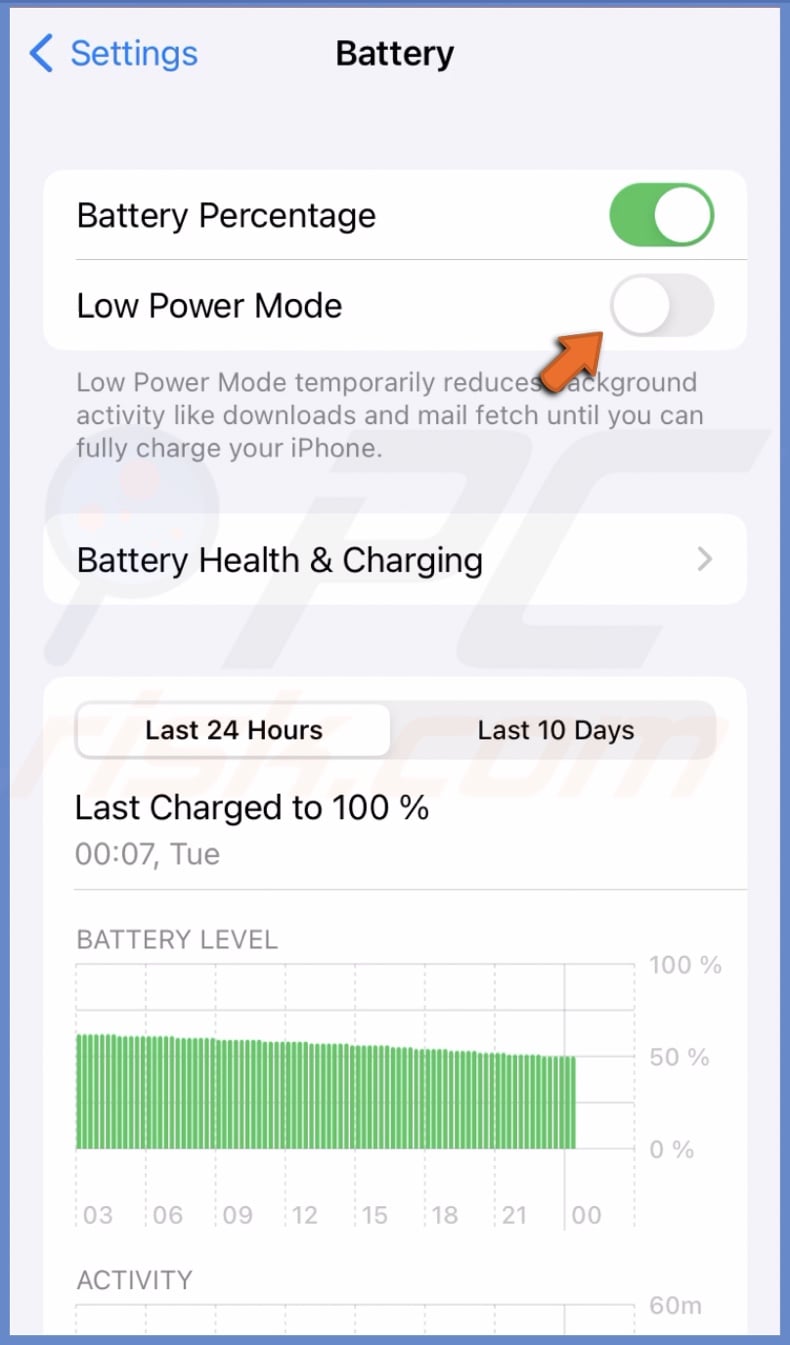Image resolution: width=790 pixels, height=1345 pixels.
Task: Open Battery Health & Charging via its chevron
Action: (x=707, y=560)
